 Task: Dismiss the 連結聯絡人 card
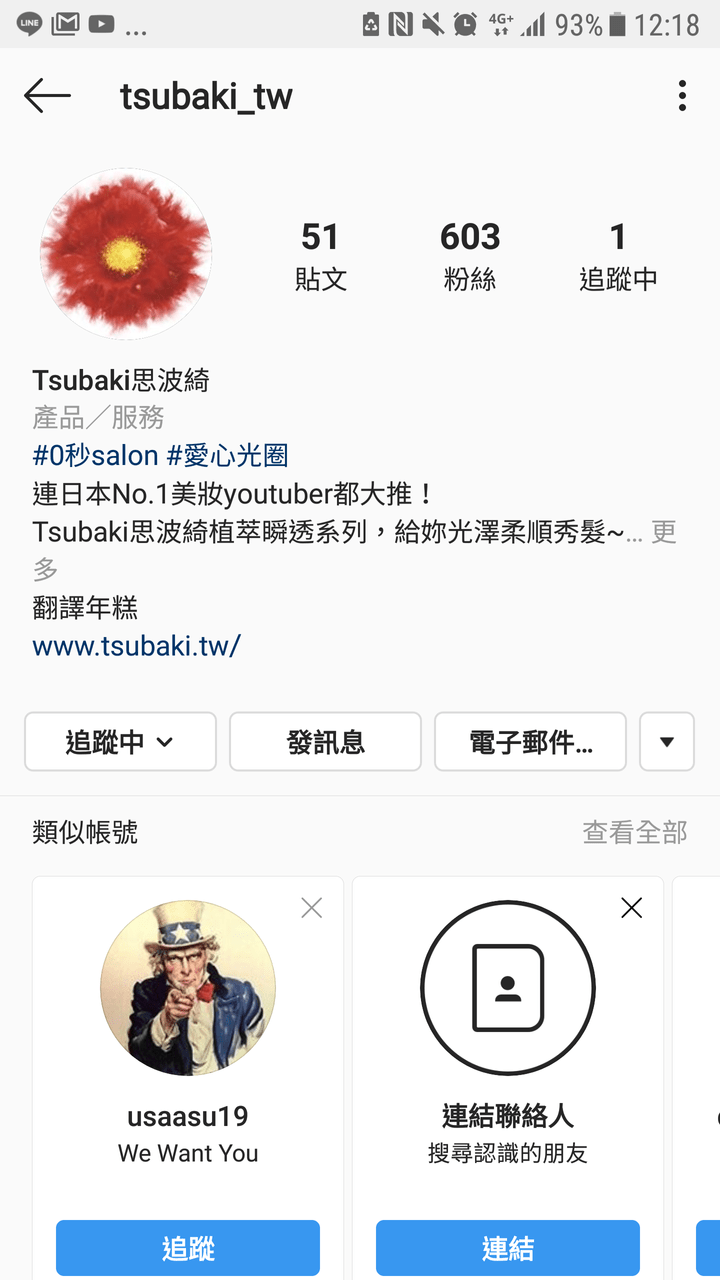(x=632, y=908)
